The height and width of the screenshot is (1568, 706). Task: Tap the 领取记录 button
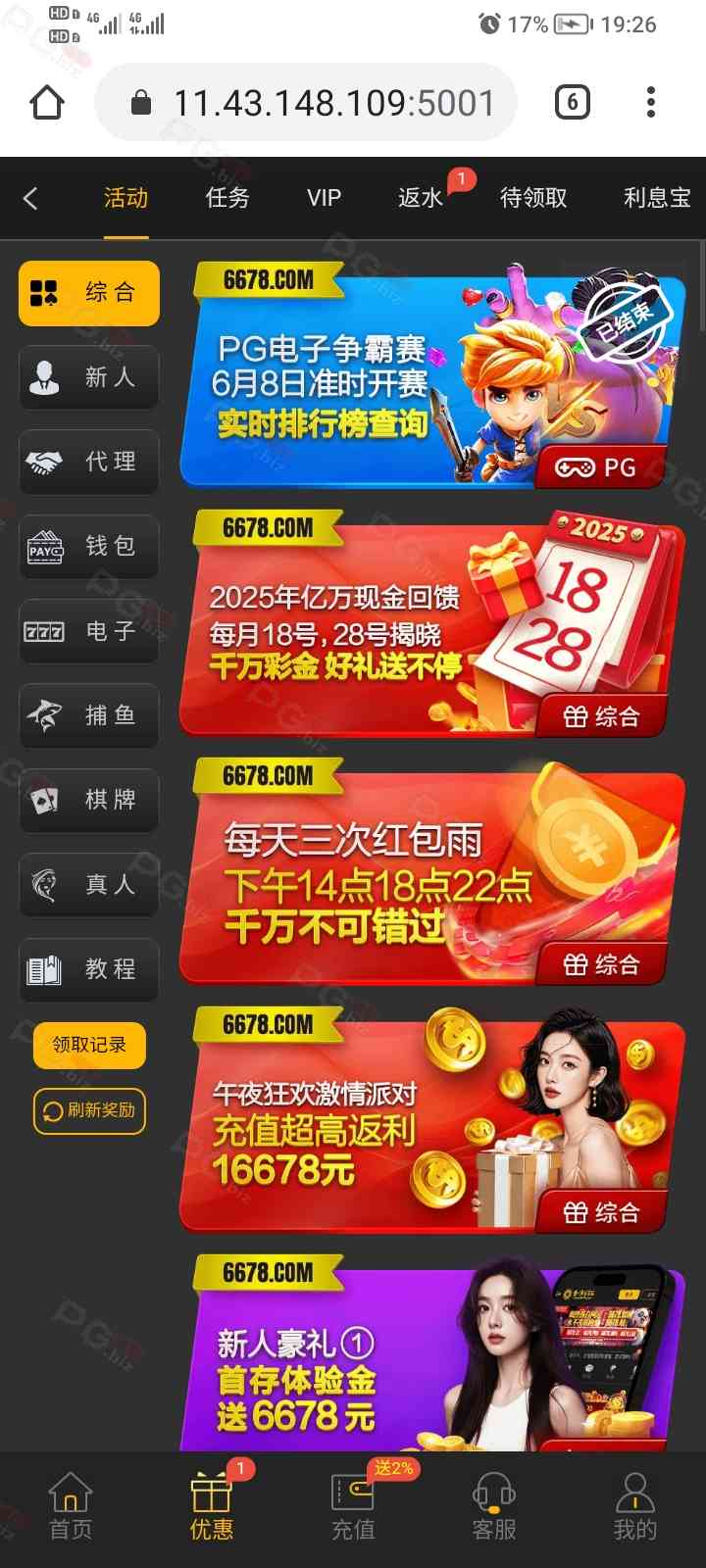pyautogui.click(x=89, y=1045)
